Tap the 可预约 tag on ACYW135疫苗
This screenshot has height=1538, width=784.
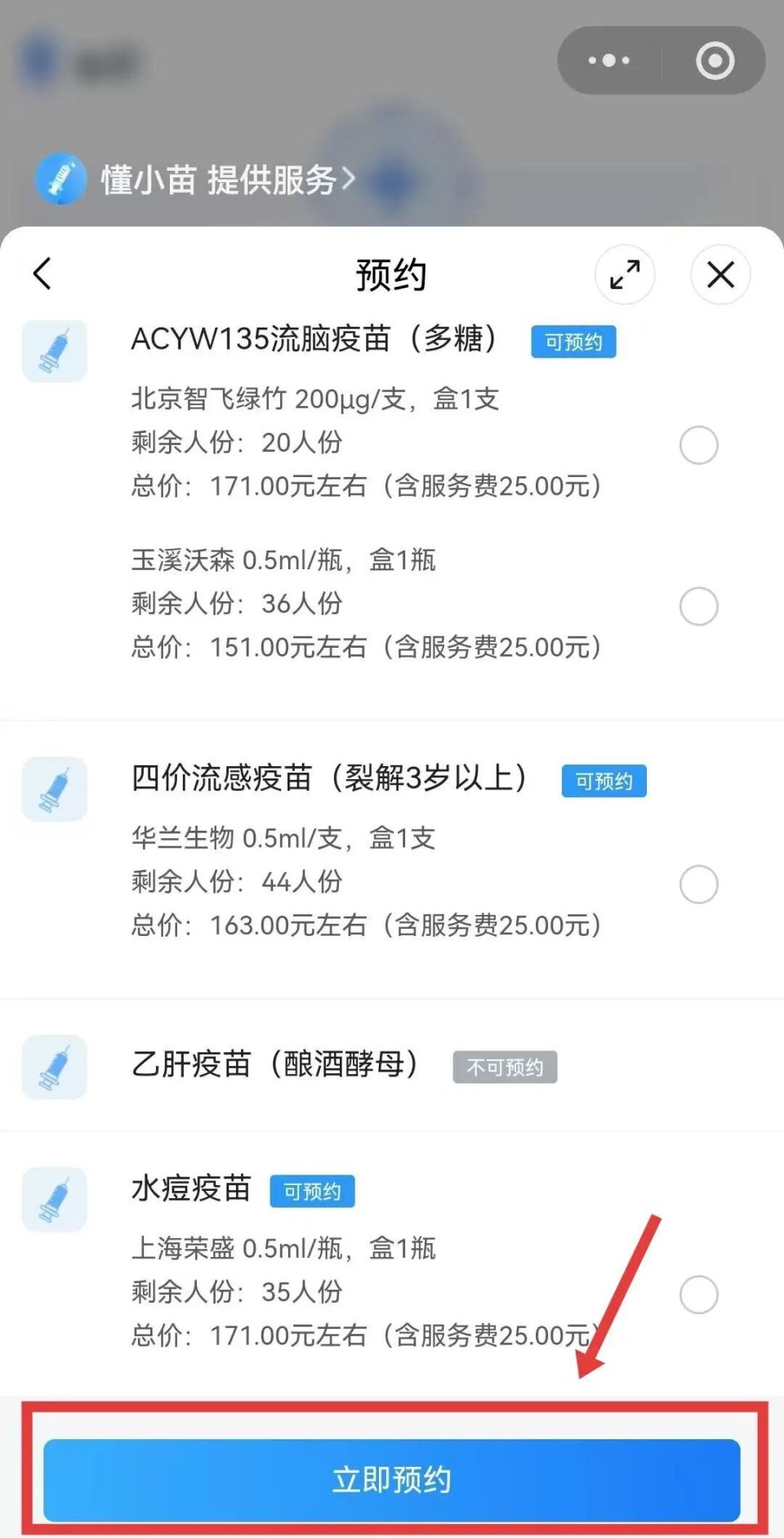click(572, 342)
